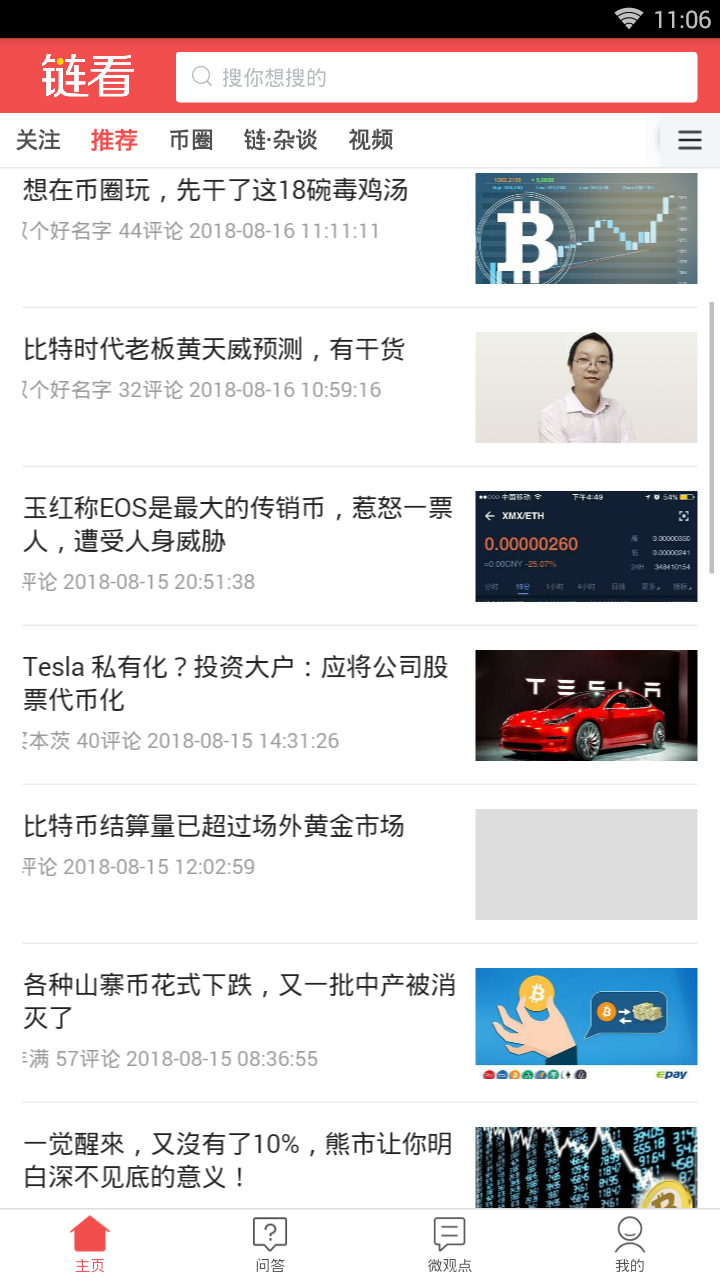This screenshot has height=1280, width=720.
Task: Tap the 黄天威 portrait thumbnail
Action: coord(586,387)
